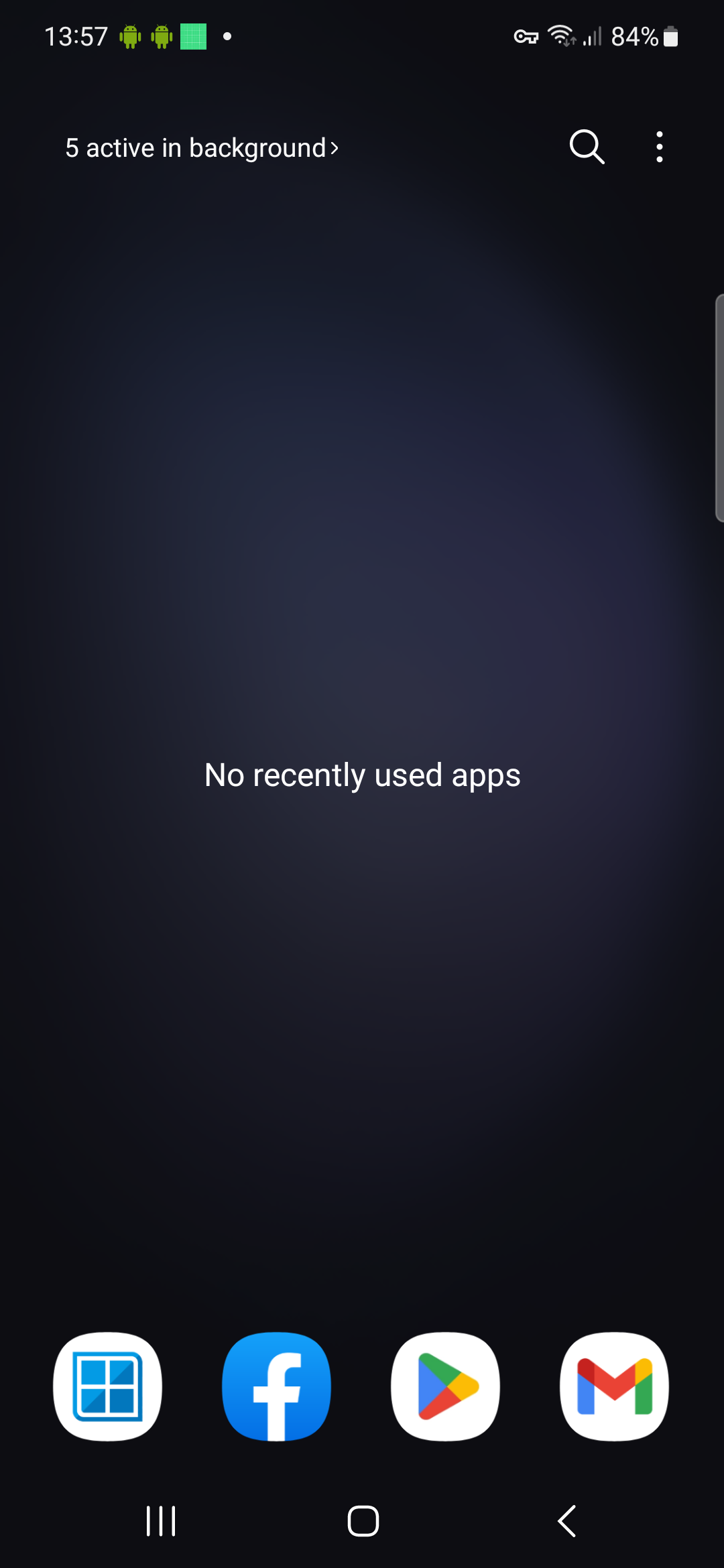Open the Facebook app
The image size is (724, 1568).
coord(276,1386)
